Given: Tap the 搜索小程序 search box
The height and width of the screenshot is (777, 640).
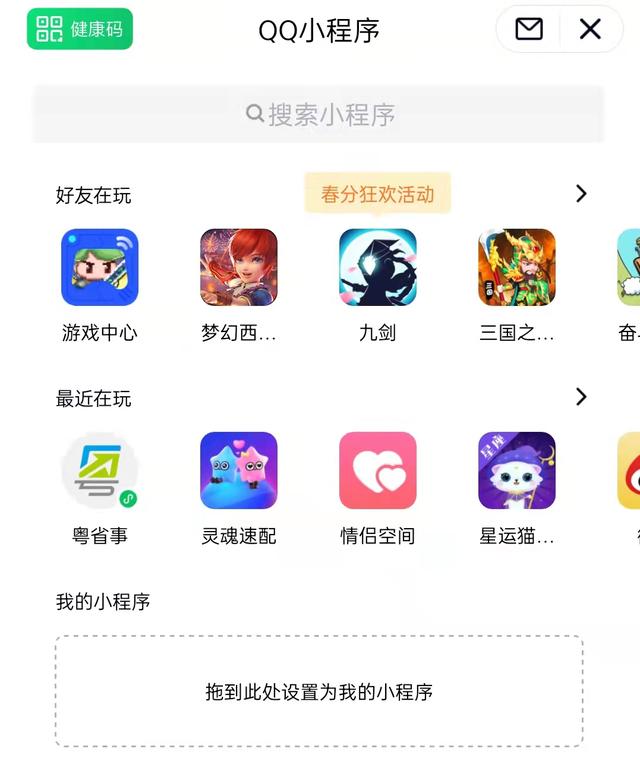Looking at the screenshot, I should (319, 114).
